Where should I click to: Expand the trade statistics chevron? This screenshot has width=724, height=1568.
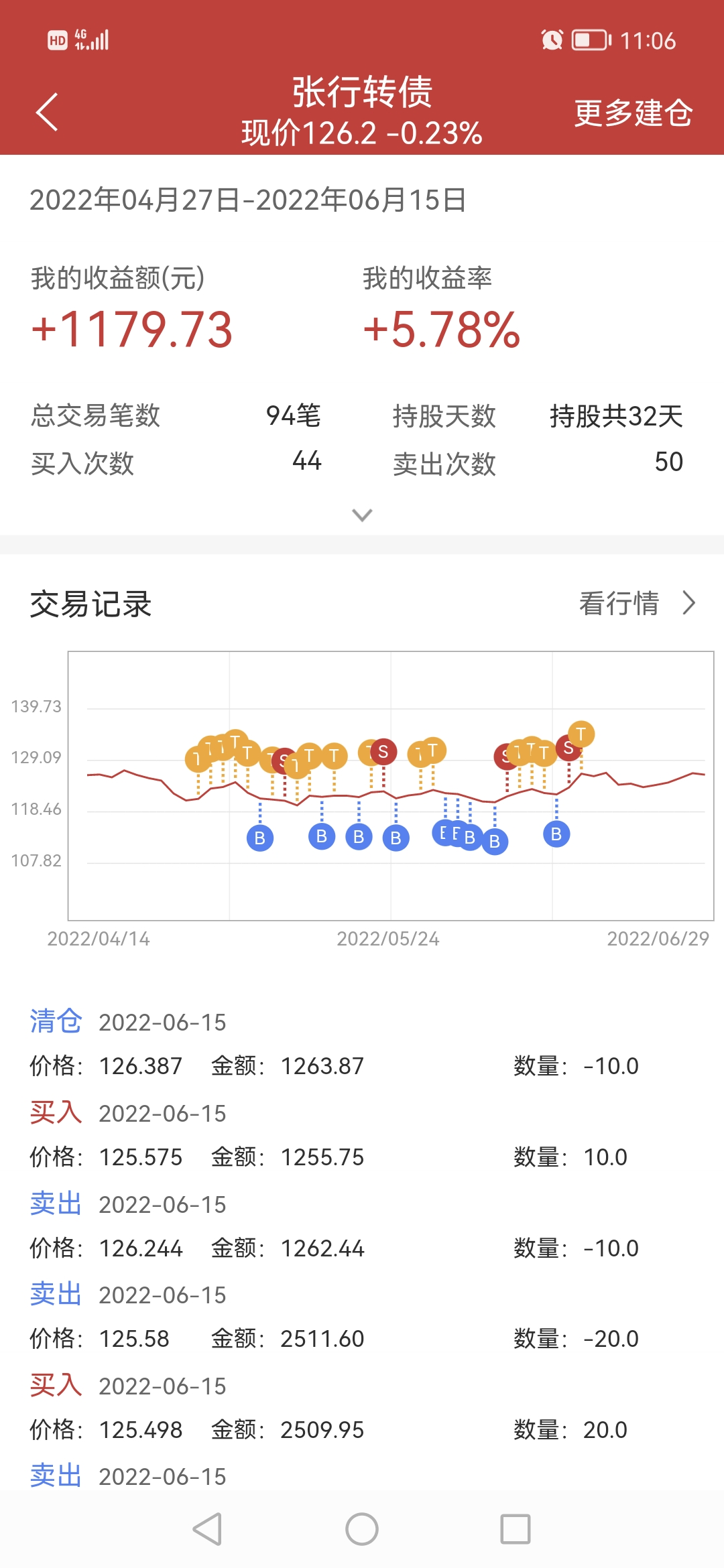(x=362, y=515)
